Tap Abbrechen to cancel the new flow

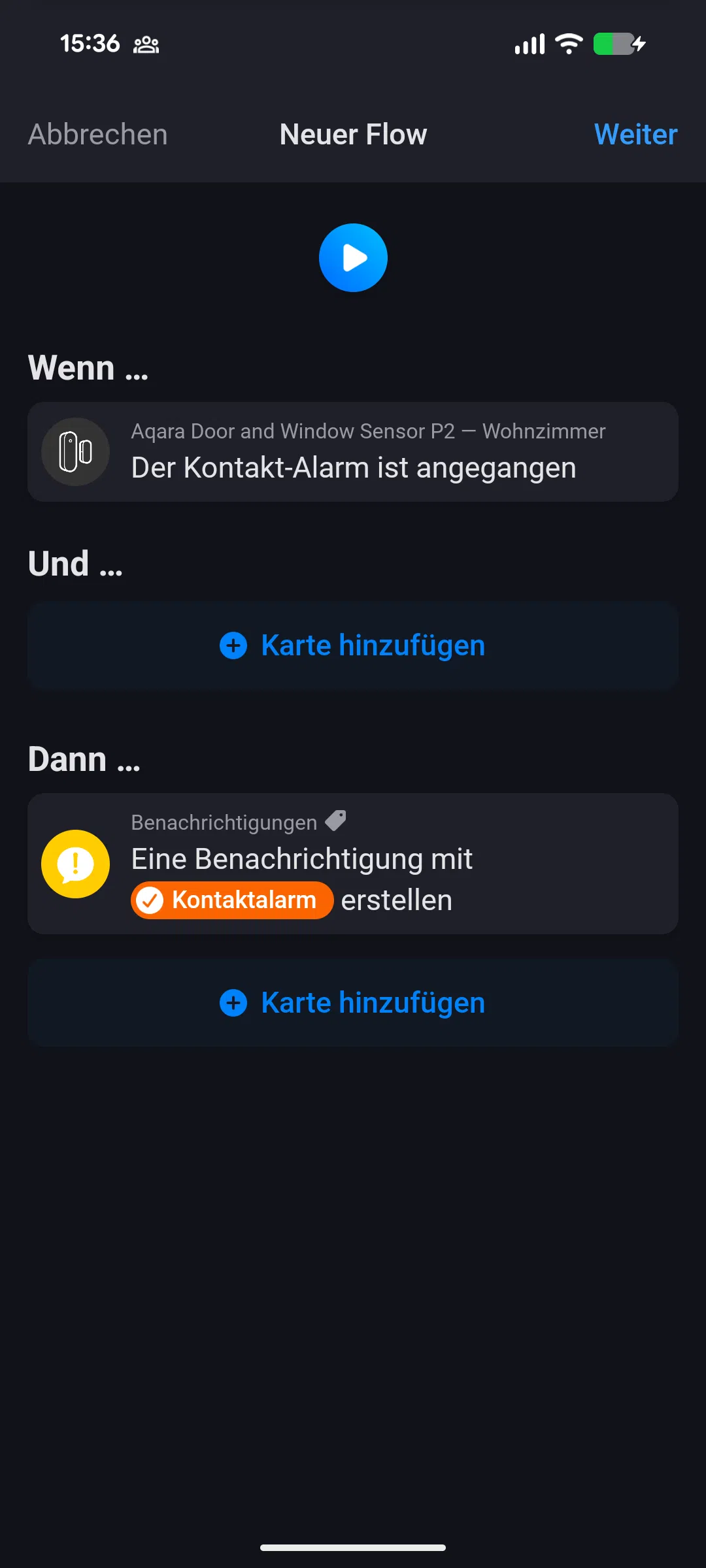97,135
